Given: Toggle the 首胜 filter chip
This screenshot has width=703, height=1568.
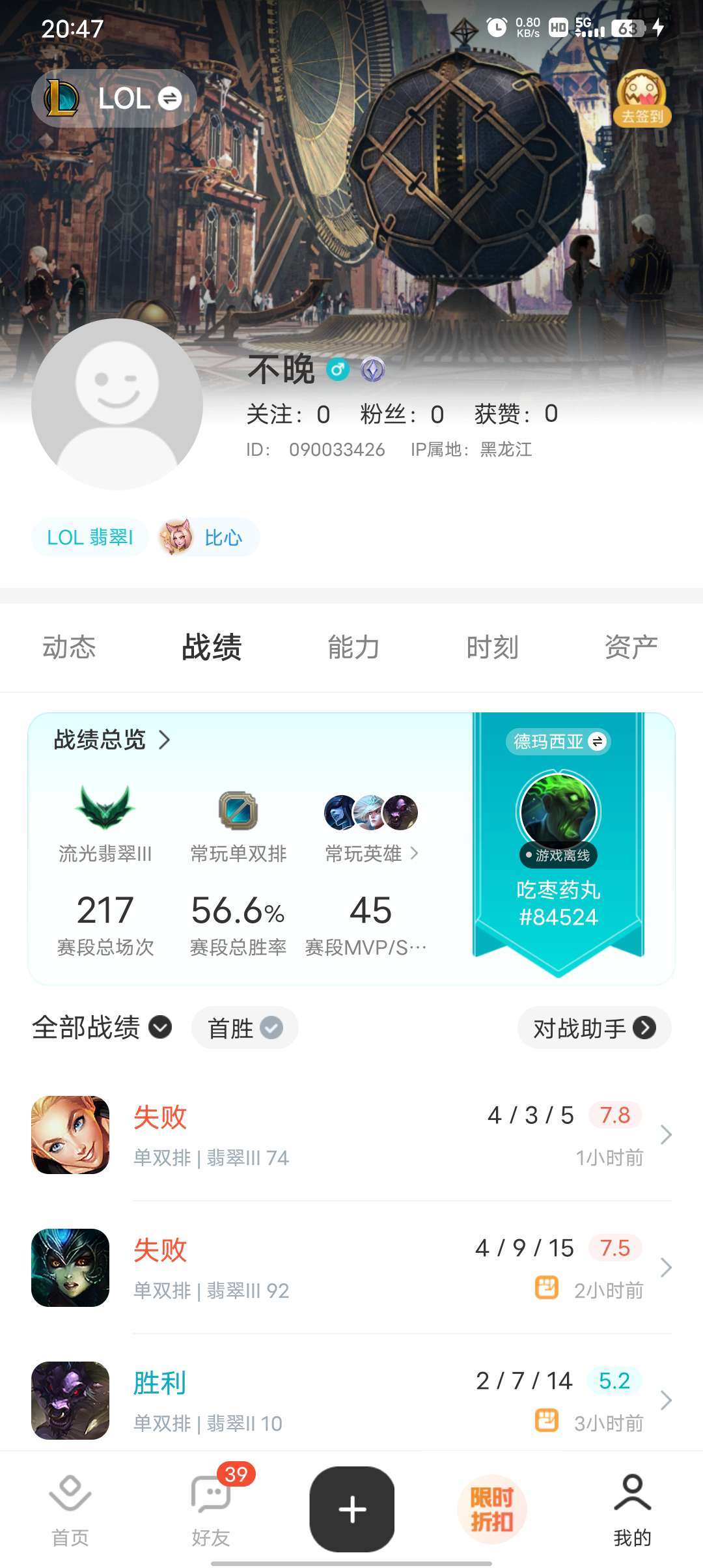Looking at the screenshot, I should [245, 1028].
